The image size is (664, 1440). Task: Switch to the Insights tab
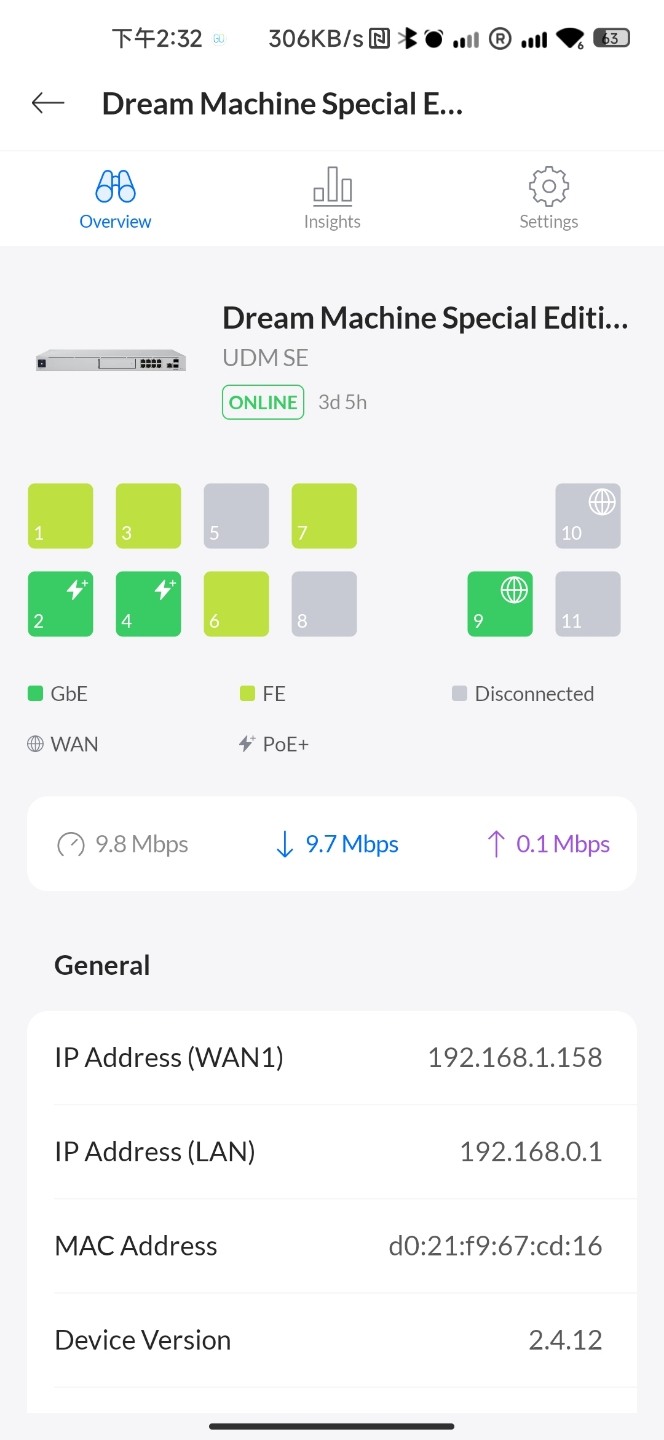[332, 200]
